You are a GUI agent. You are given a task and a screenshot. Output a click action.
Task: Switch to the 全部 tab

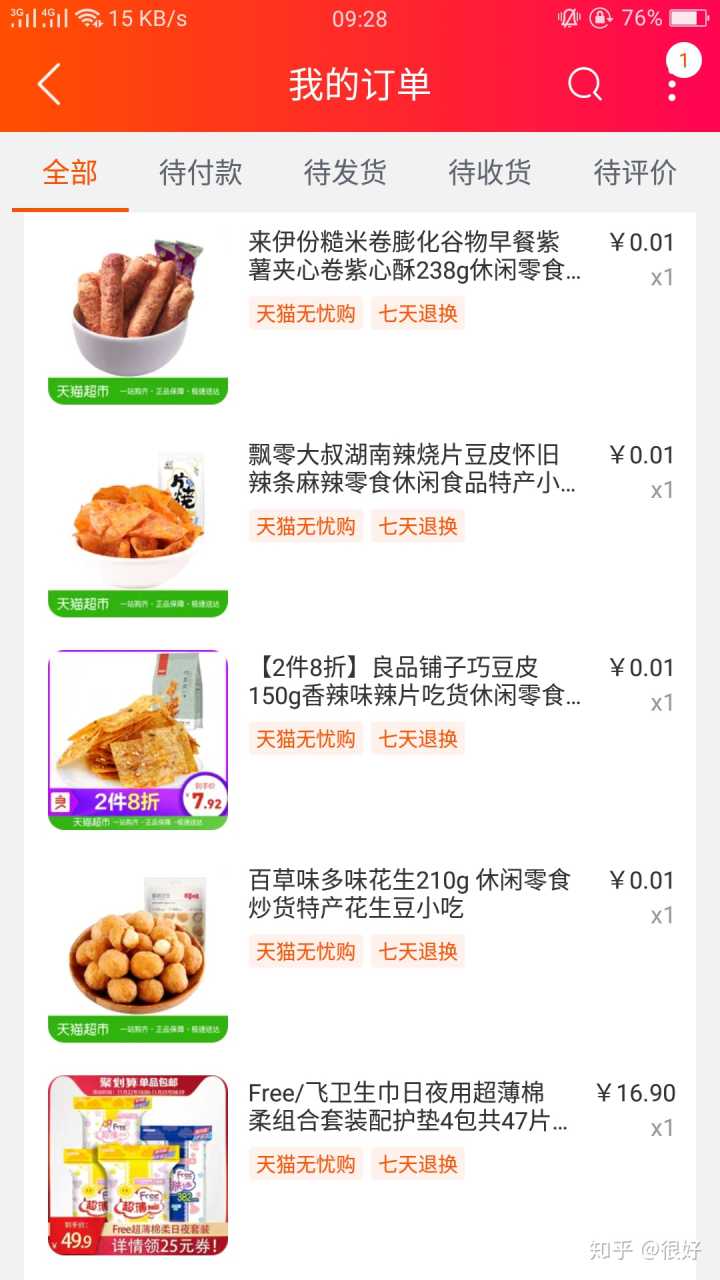(70, 172)
